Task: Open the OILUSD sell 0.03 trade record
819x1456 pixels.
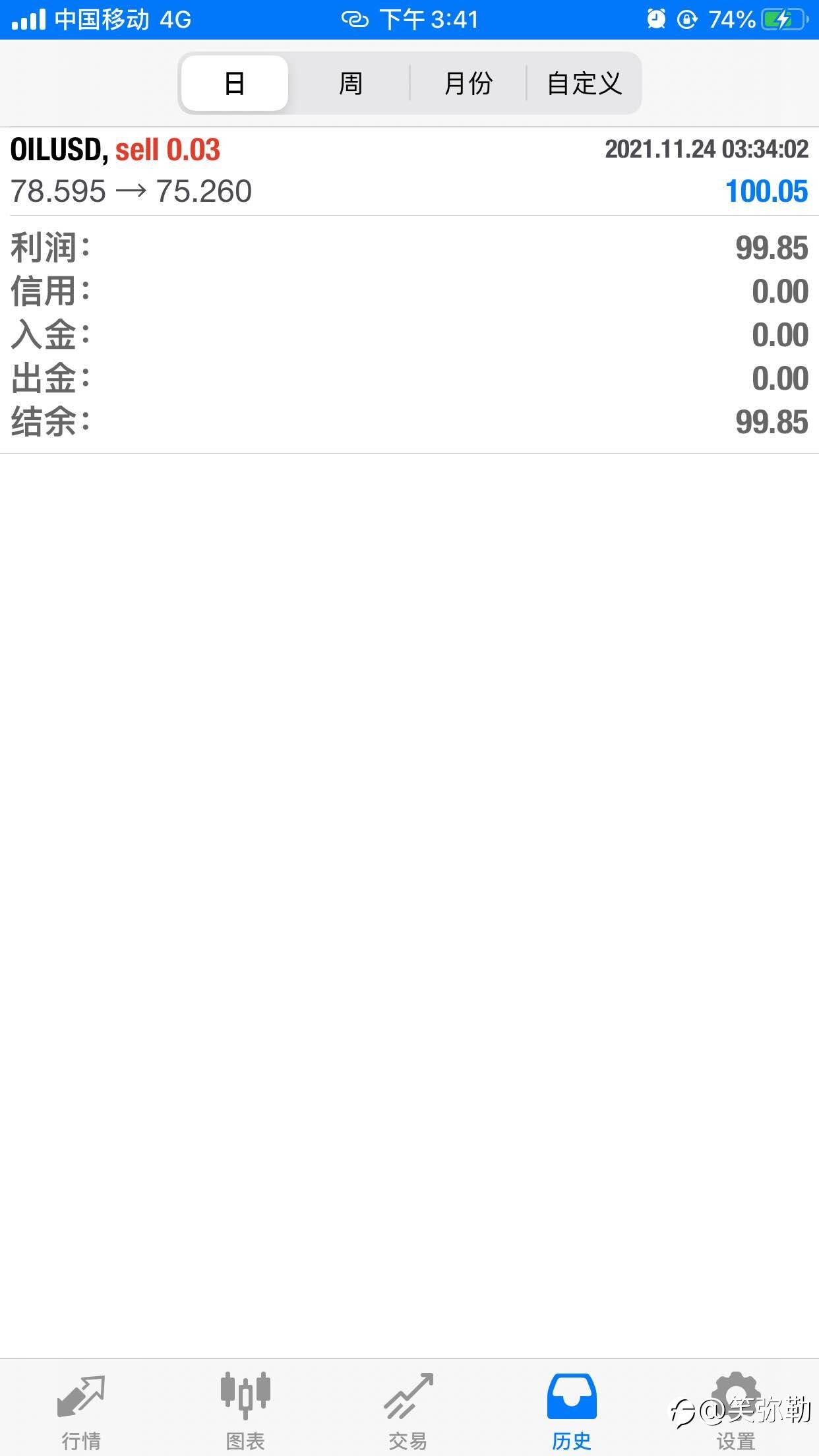Action: (409, 171)
